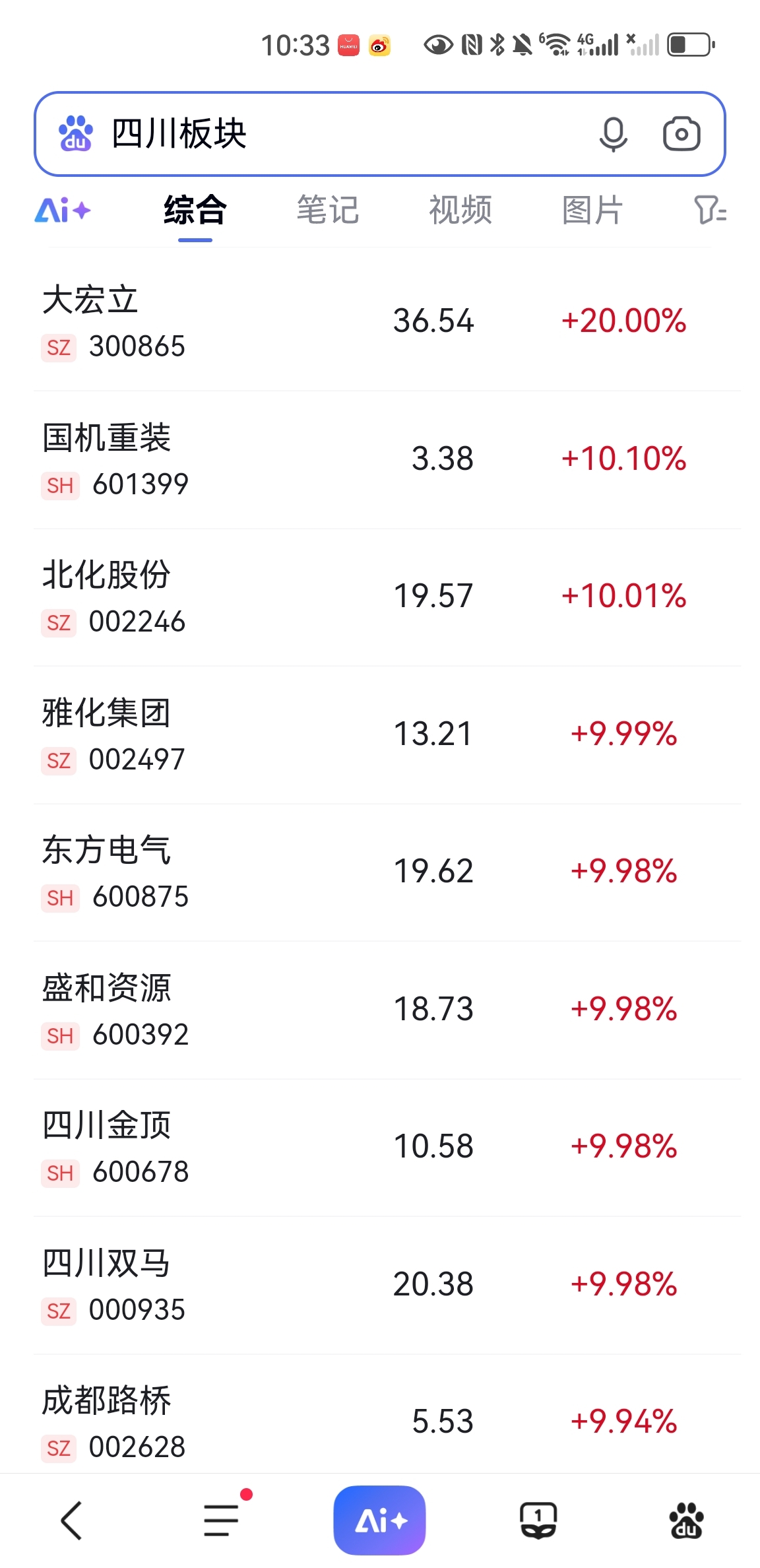Screen dimensions: 760x1568
Task: Tap the 四川板块 search box
Action: click(379, 134)
